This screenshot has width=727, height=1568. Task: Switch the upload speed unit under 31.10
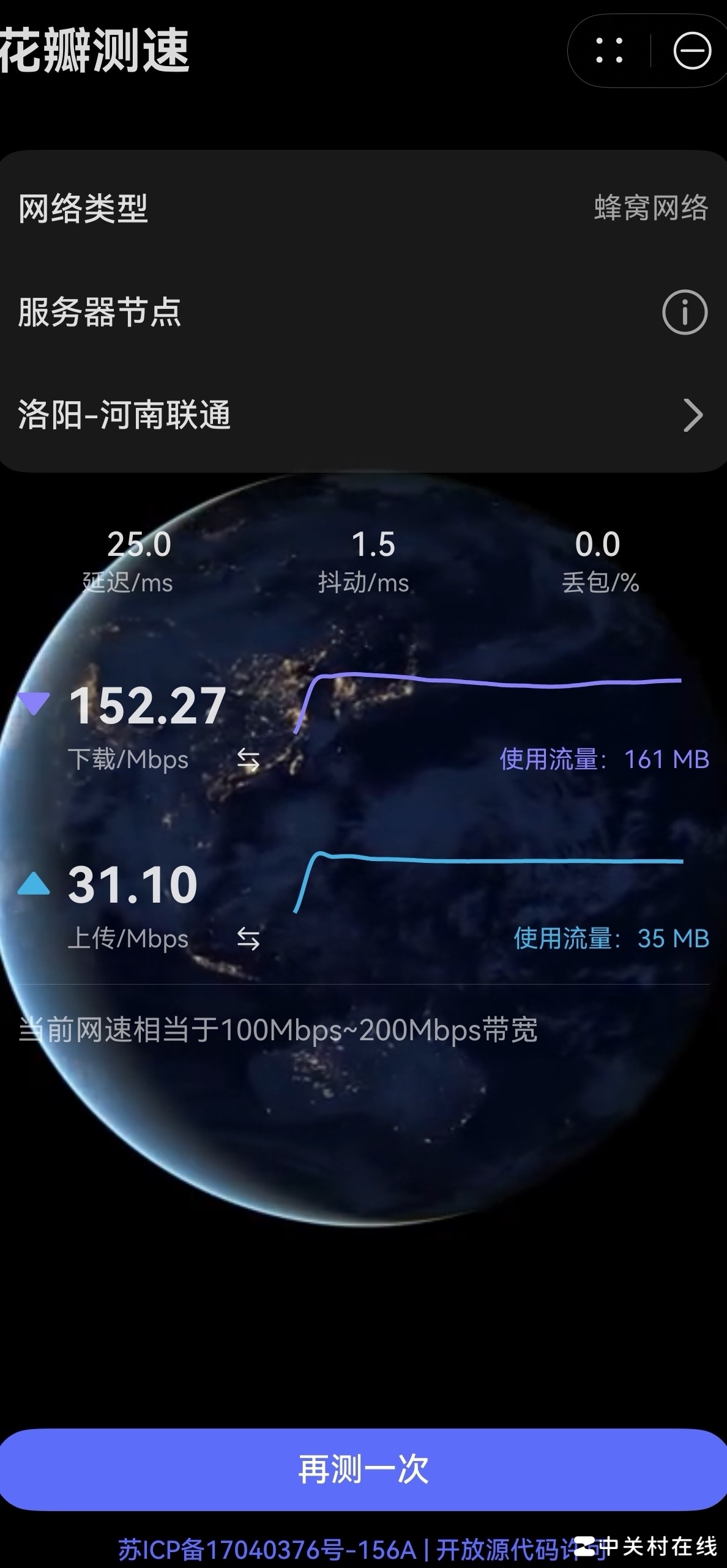click(248, 939)
